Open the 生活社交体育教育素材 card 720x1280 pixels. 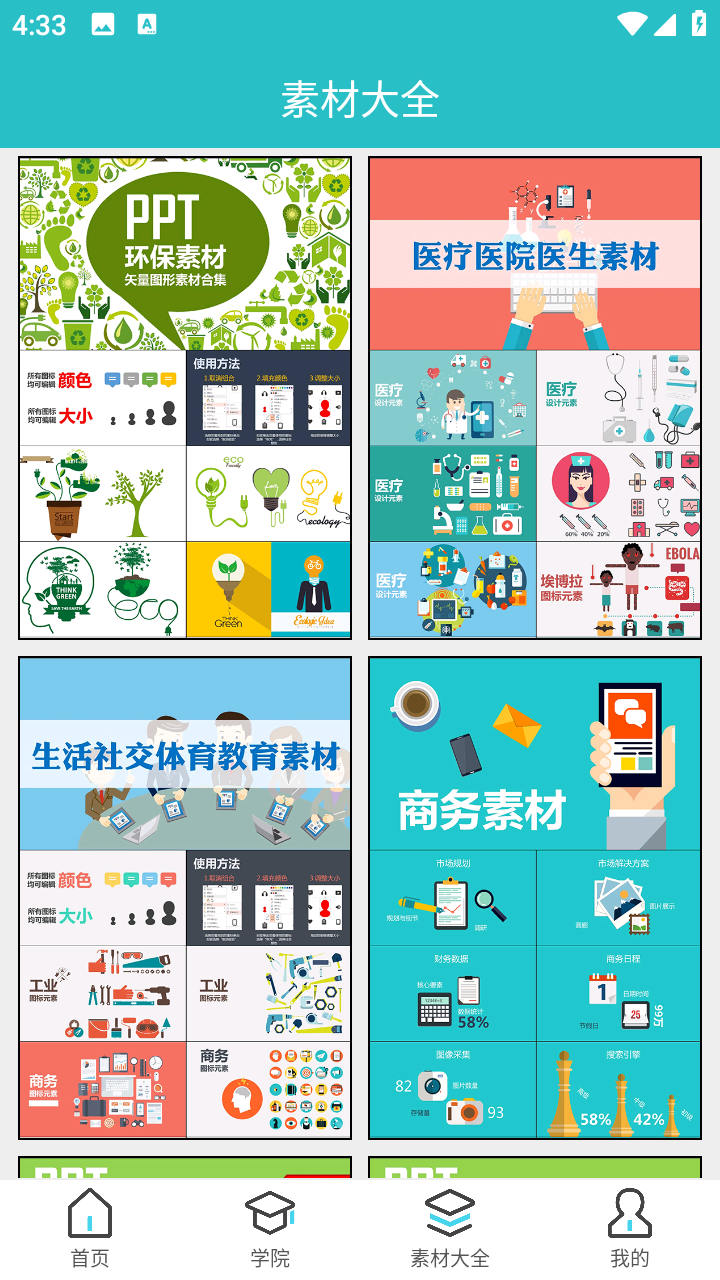(185, 898)
